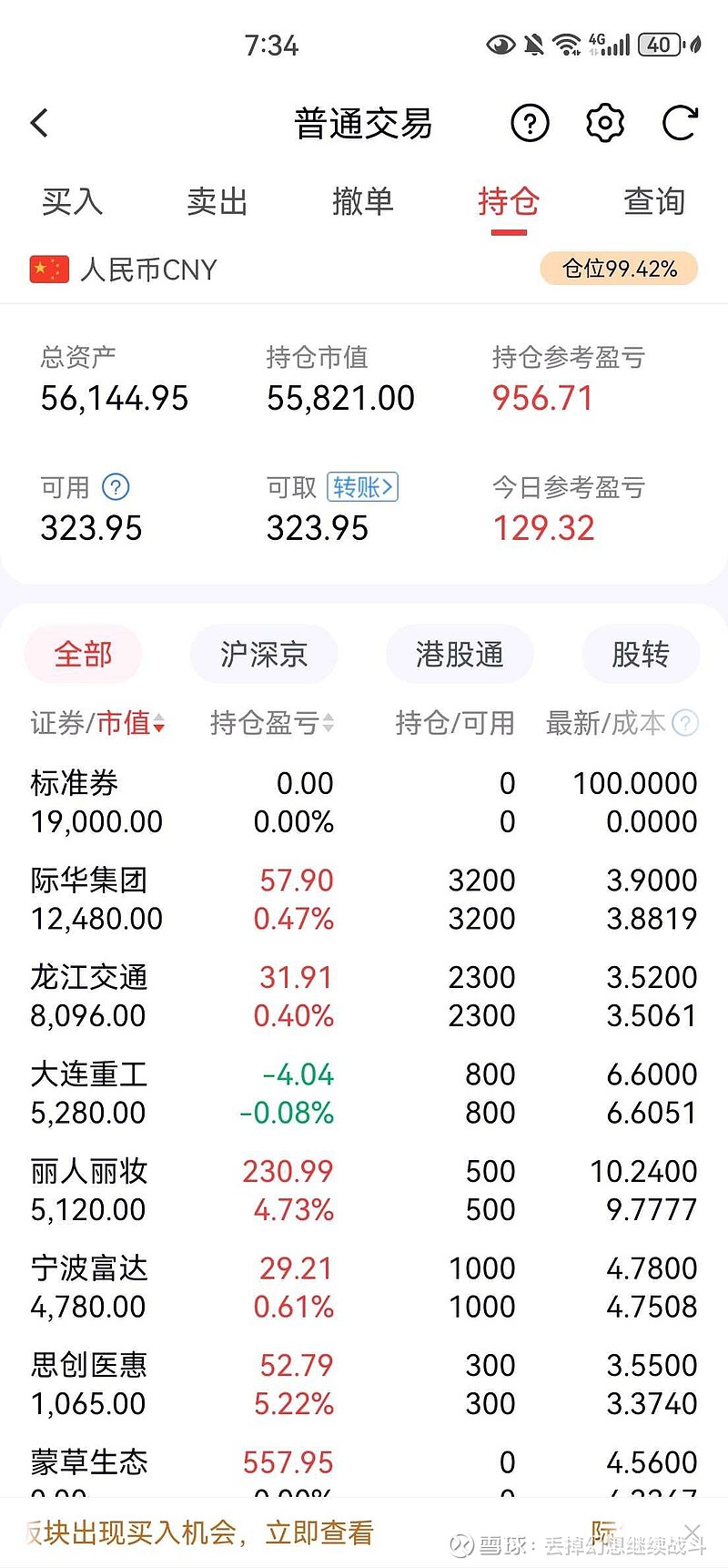
Task: Open trading settings gear icon
Action: coord(605,123)
